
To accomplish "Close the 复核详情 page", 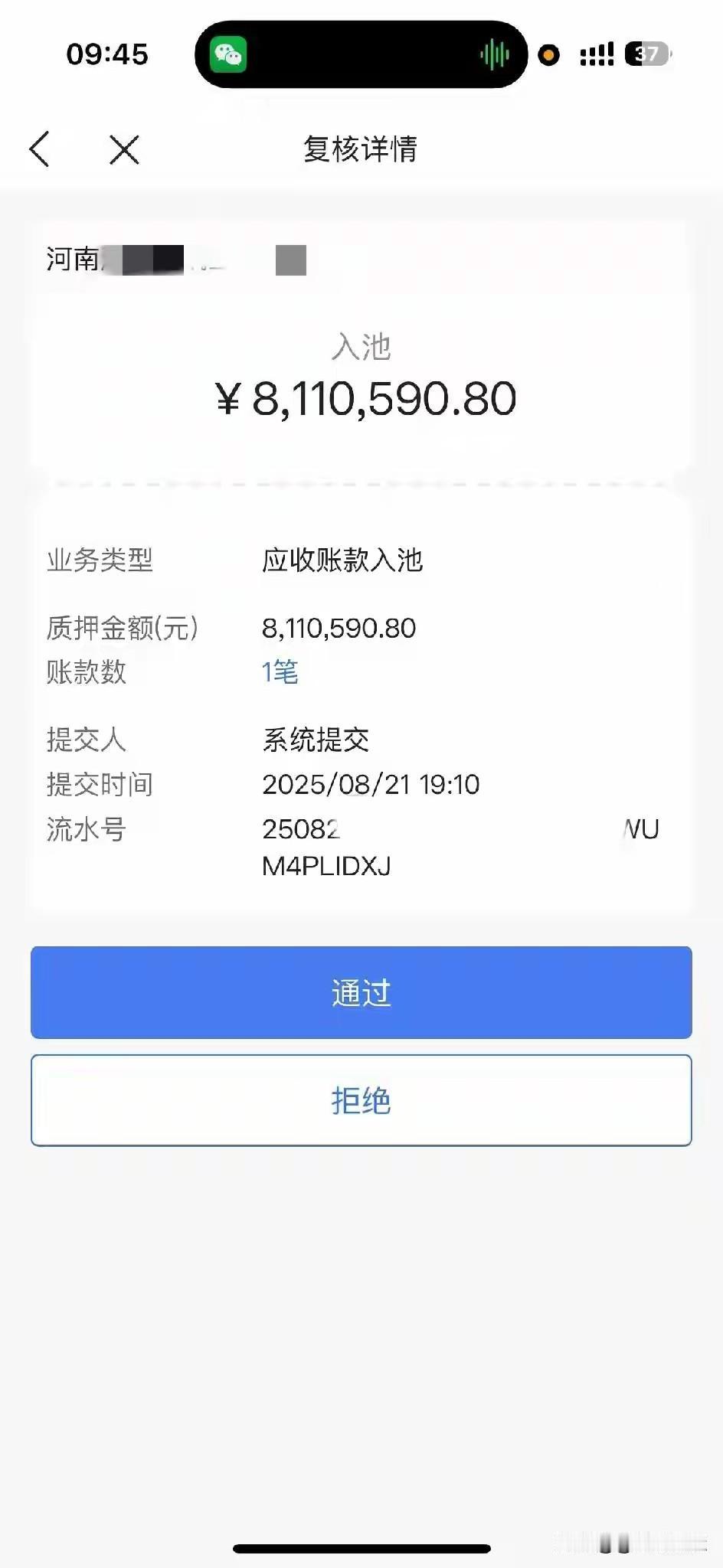I will tap(124, 150).
